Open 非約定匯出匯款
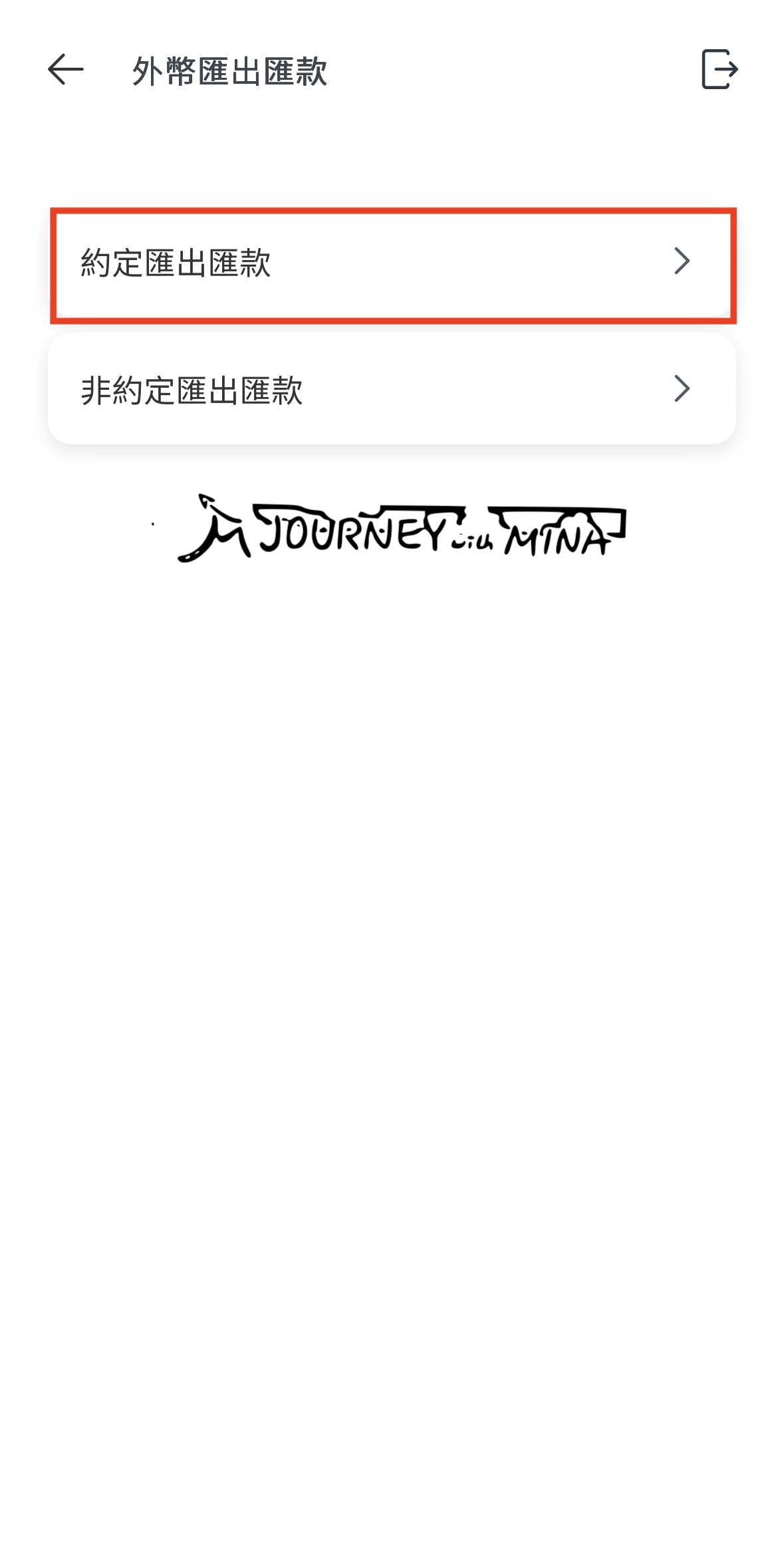Image resolution: width=784 pixels, height=1547 pixels. (392, 389)
